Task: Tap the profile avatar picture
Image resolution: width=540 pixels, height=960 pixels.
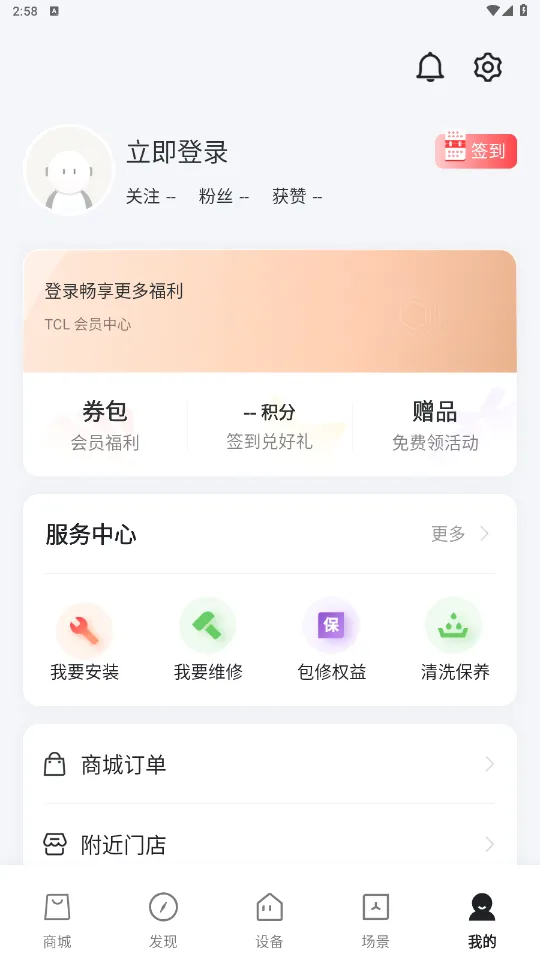Action: click(69, 171)
